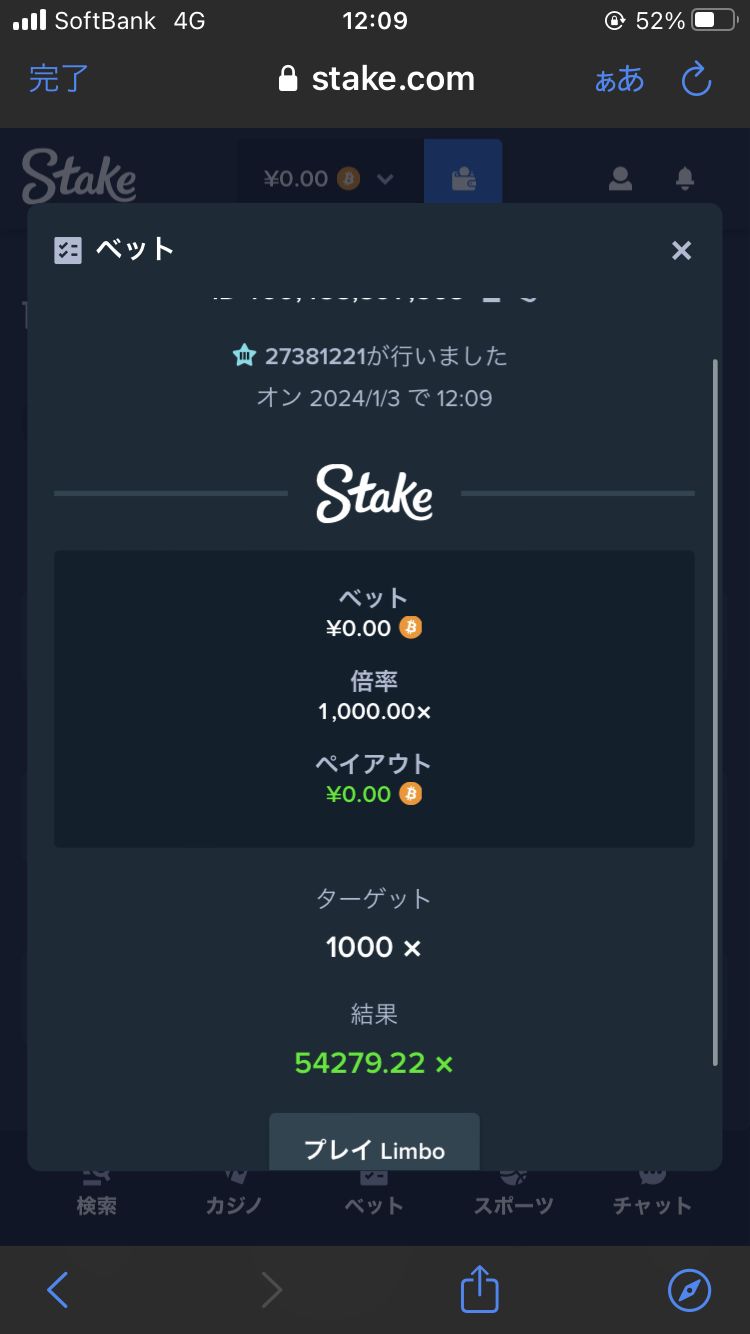750x1334 pixels.
Task: Open user 27381221's profile
Action: pos(315,356)
